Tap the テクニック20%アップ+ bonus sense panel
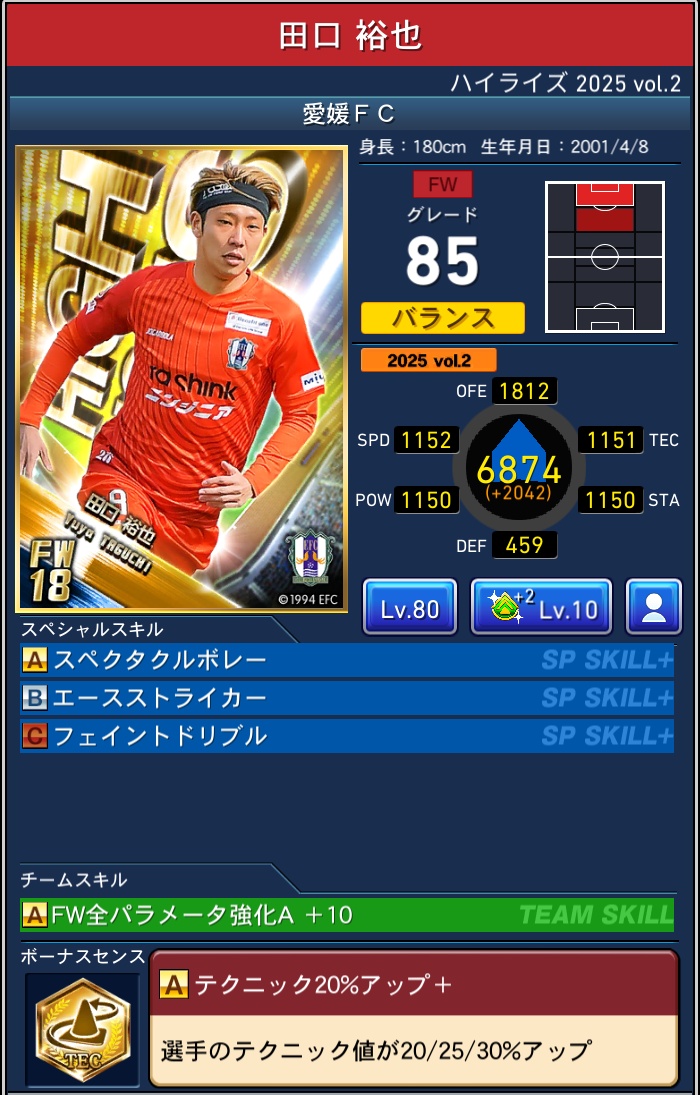700x1095 pixels. point(413,1017)
